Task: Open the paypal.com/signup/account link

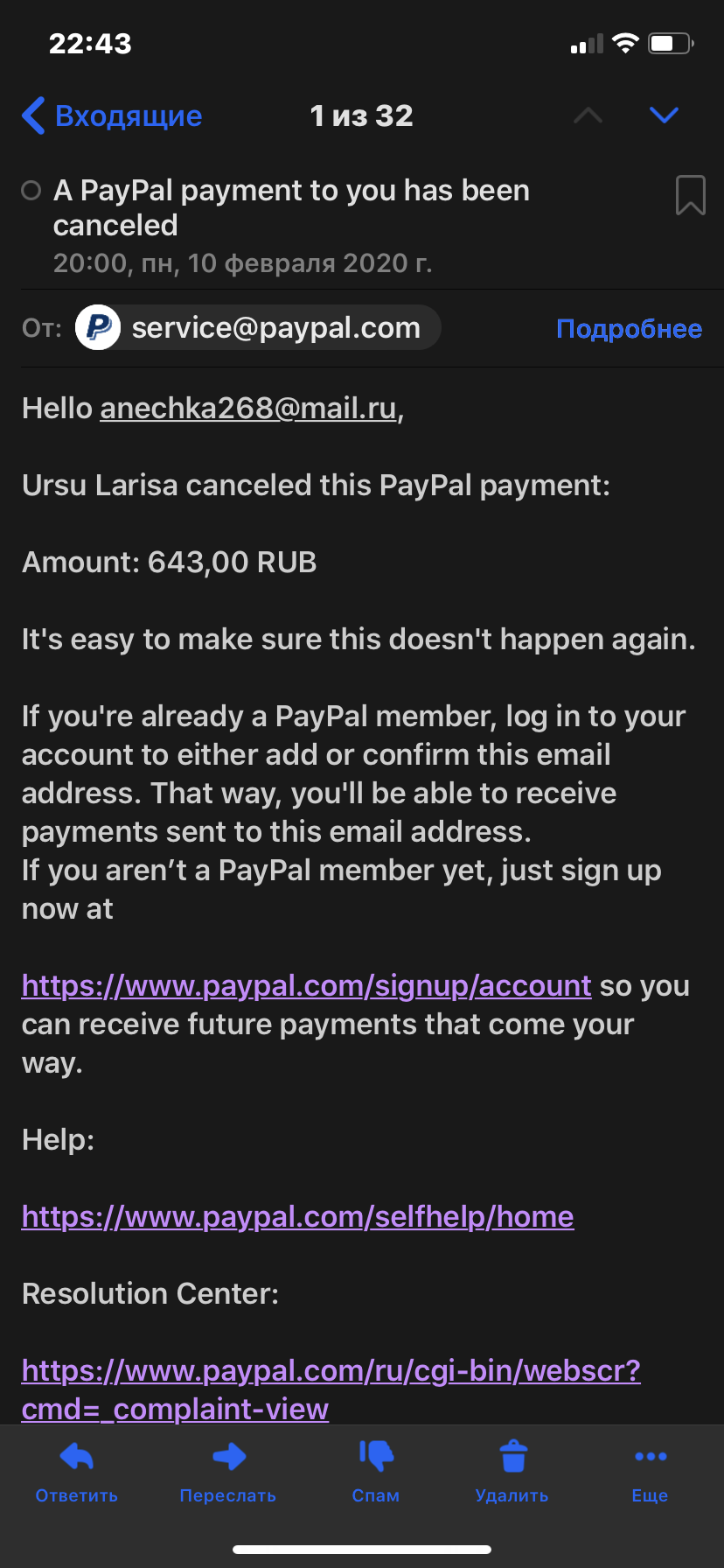Action: click(x=307, y=986)
